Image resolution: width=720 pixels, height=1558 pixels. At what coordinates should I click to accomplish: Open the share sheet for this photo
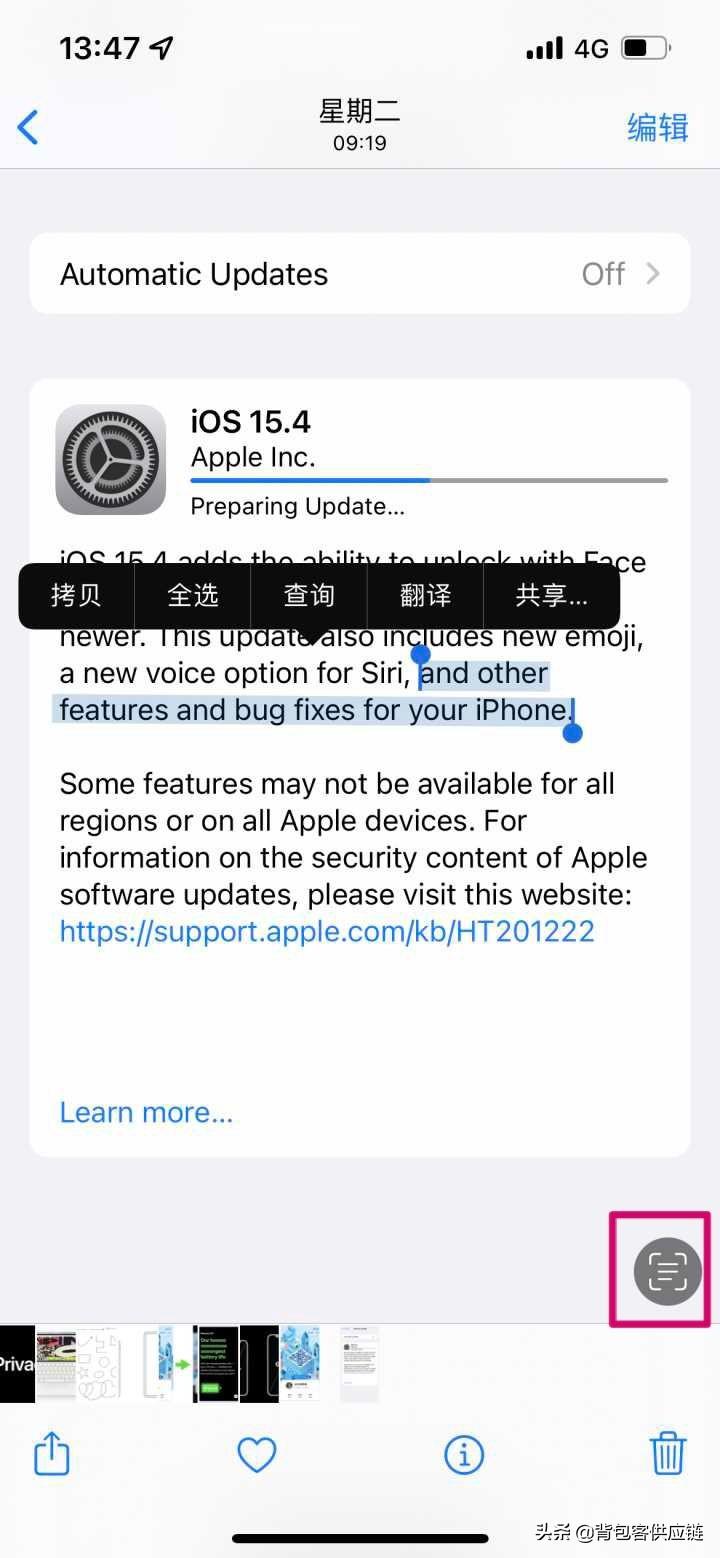pos(52,1453)
